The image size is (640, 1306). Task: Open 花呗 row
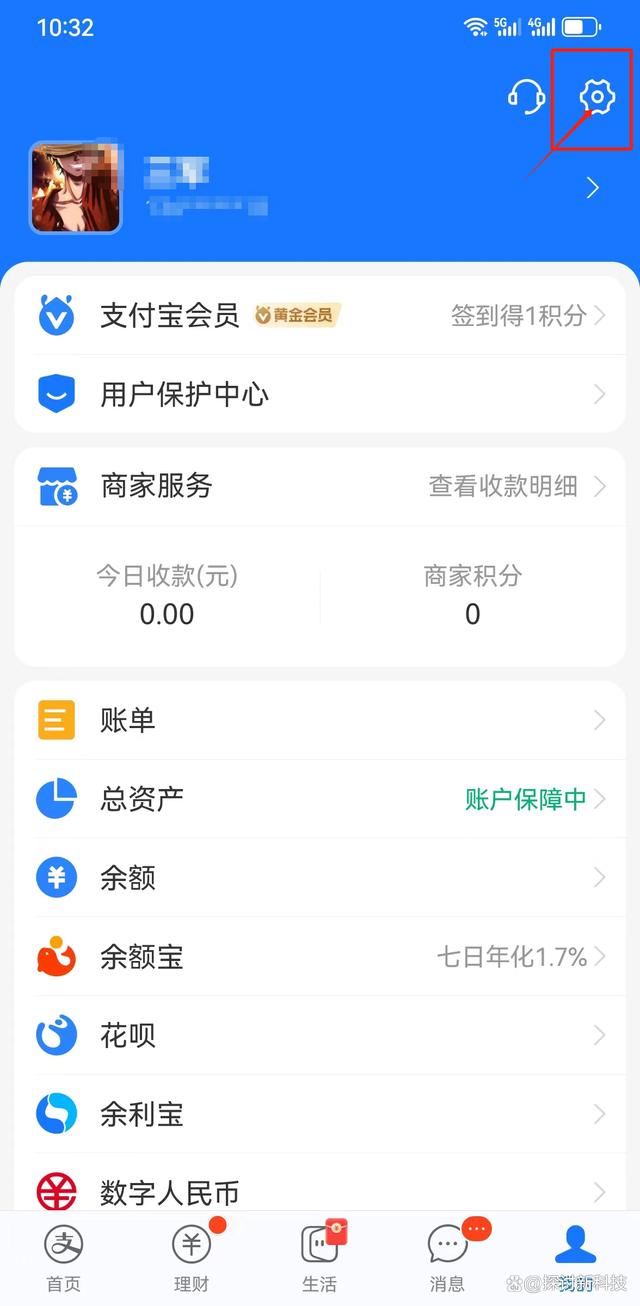[x=320, y=1035]
